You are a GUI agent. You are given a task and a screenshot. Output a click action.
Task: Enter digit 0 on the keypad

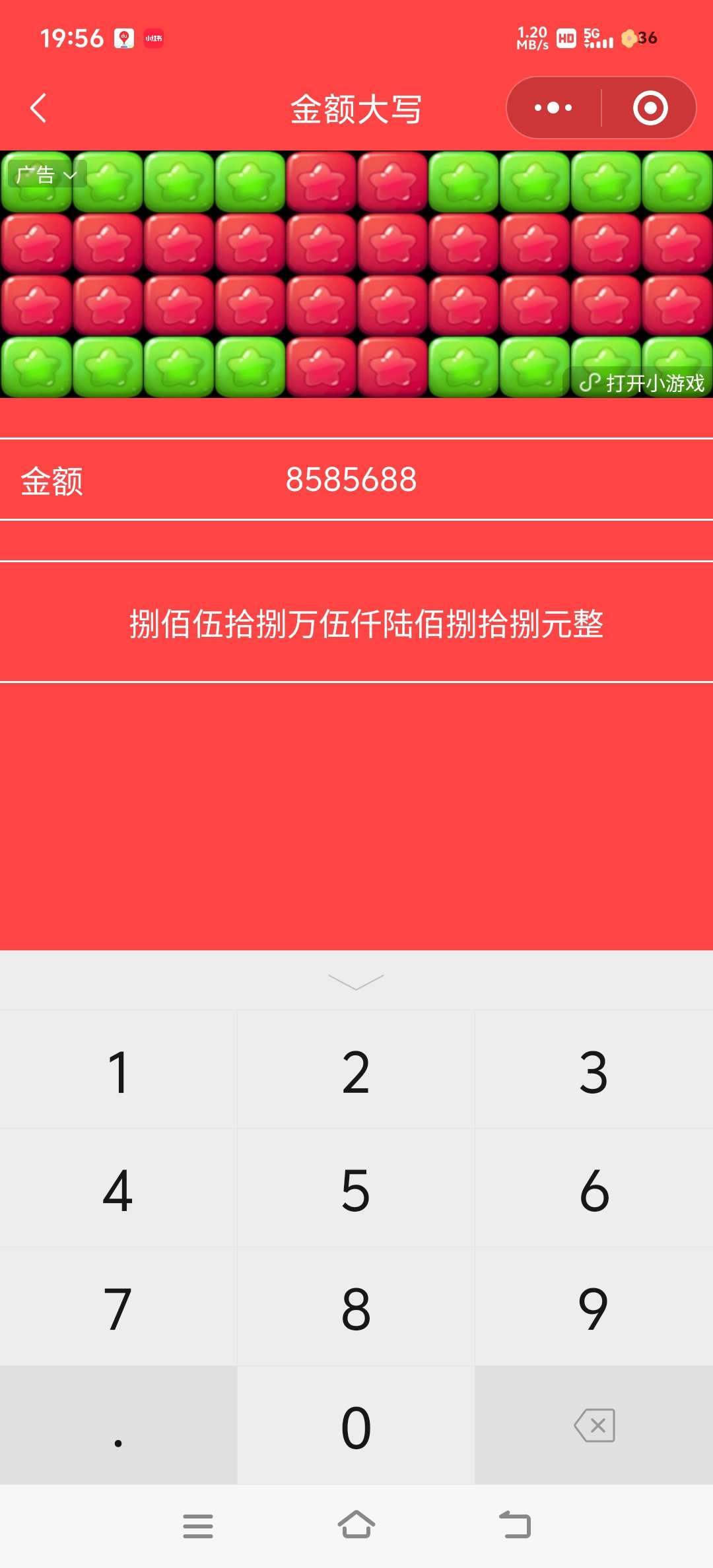[356, 1427]
